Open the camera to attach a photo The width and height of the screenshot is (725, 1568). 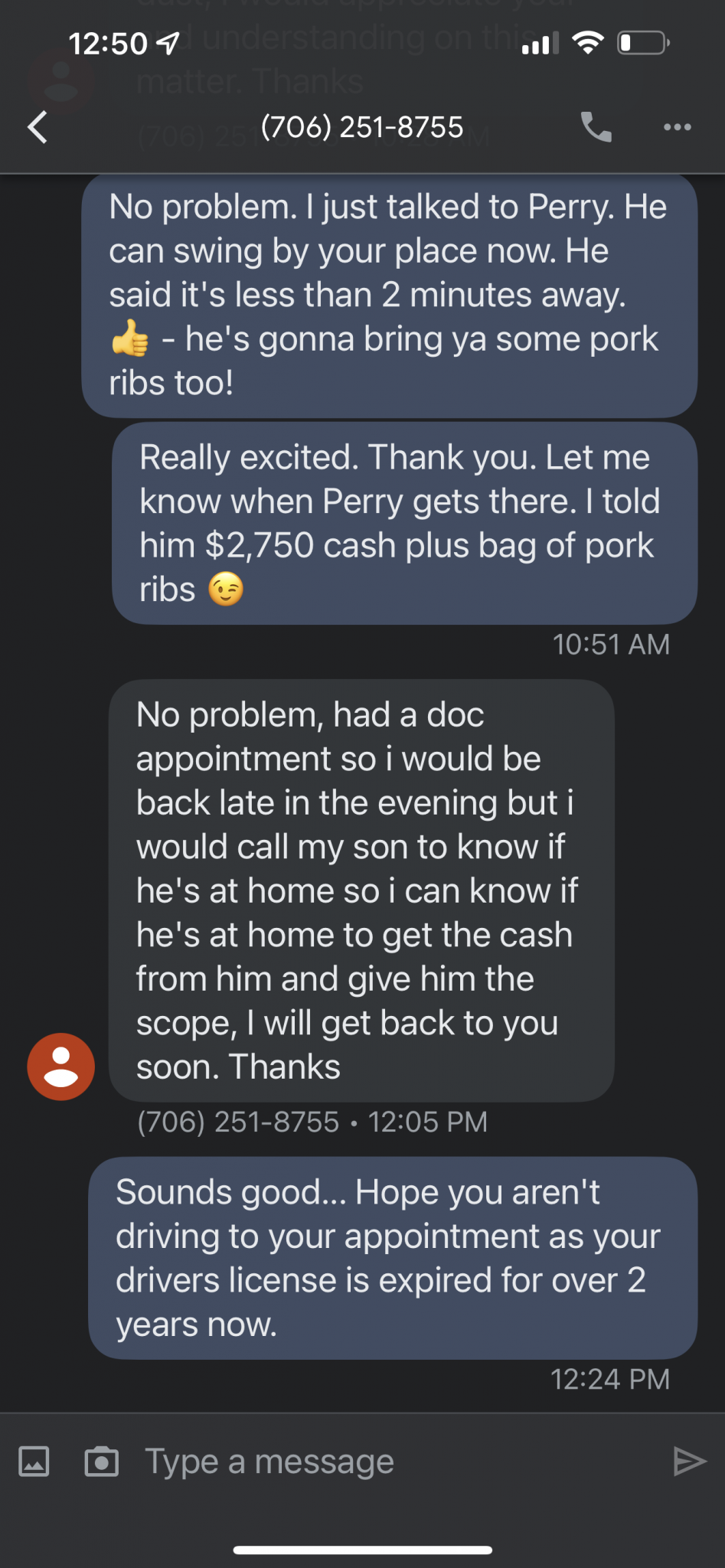coord(101,1462)
